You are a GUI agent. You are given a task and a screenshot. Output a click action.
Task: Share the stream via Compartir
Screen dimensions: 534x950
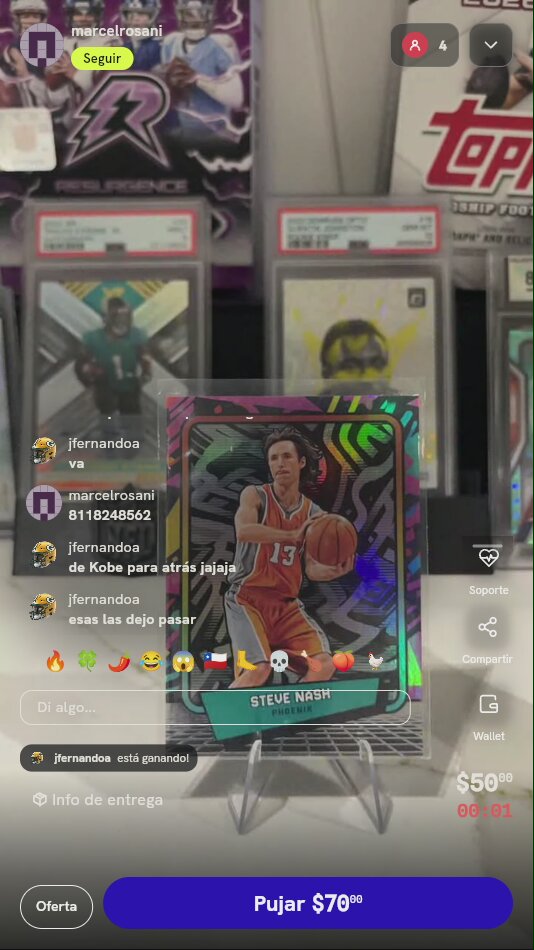pos(488,640)
